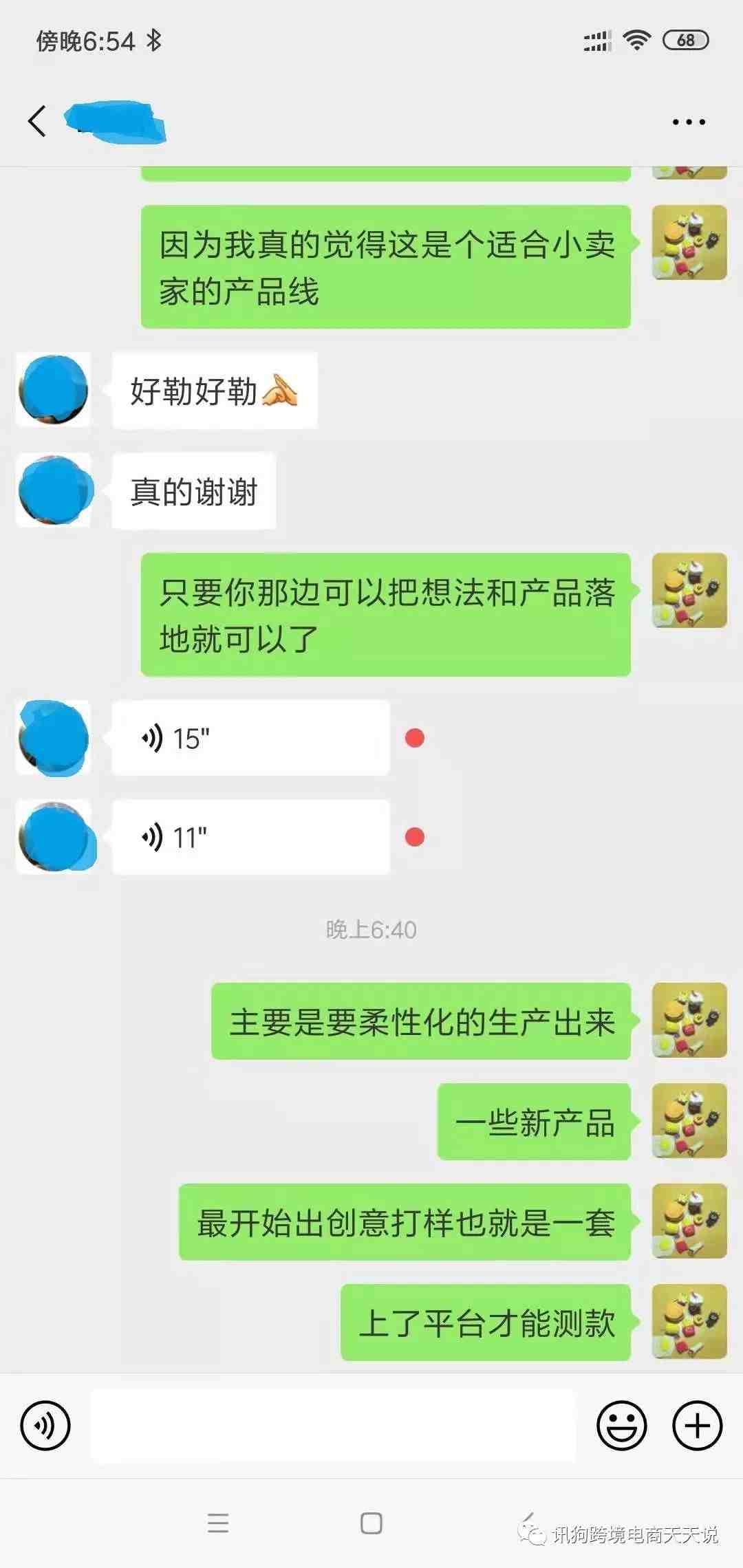Open the three-dot chat info menu
The height and width of the screenshot is (1568, 743).
tap(689, 122)
